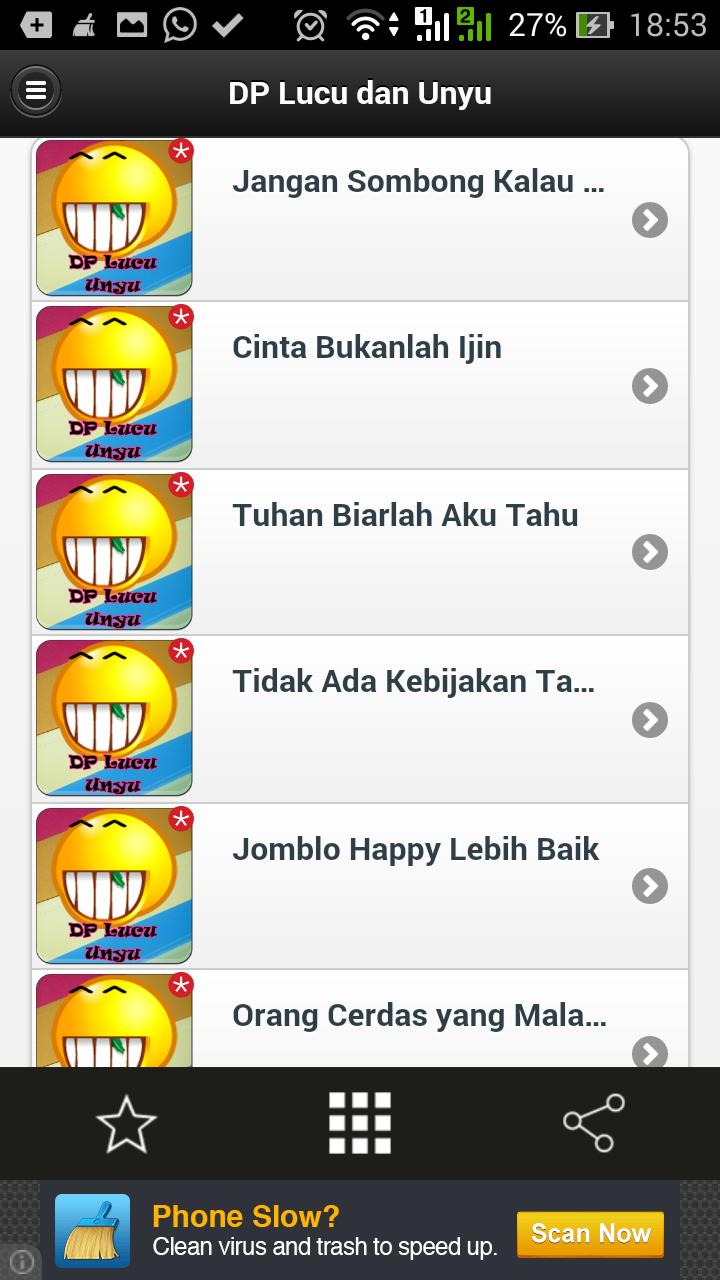Screen dimensions: 720x1280
Task: Tap the star favorites icon at bottom
Action: click(x=127, y=1123)
